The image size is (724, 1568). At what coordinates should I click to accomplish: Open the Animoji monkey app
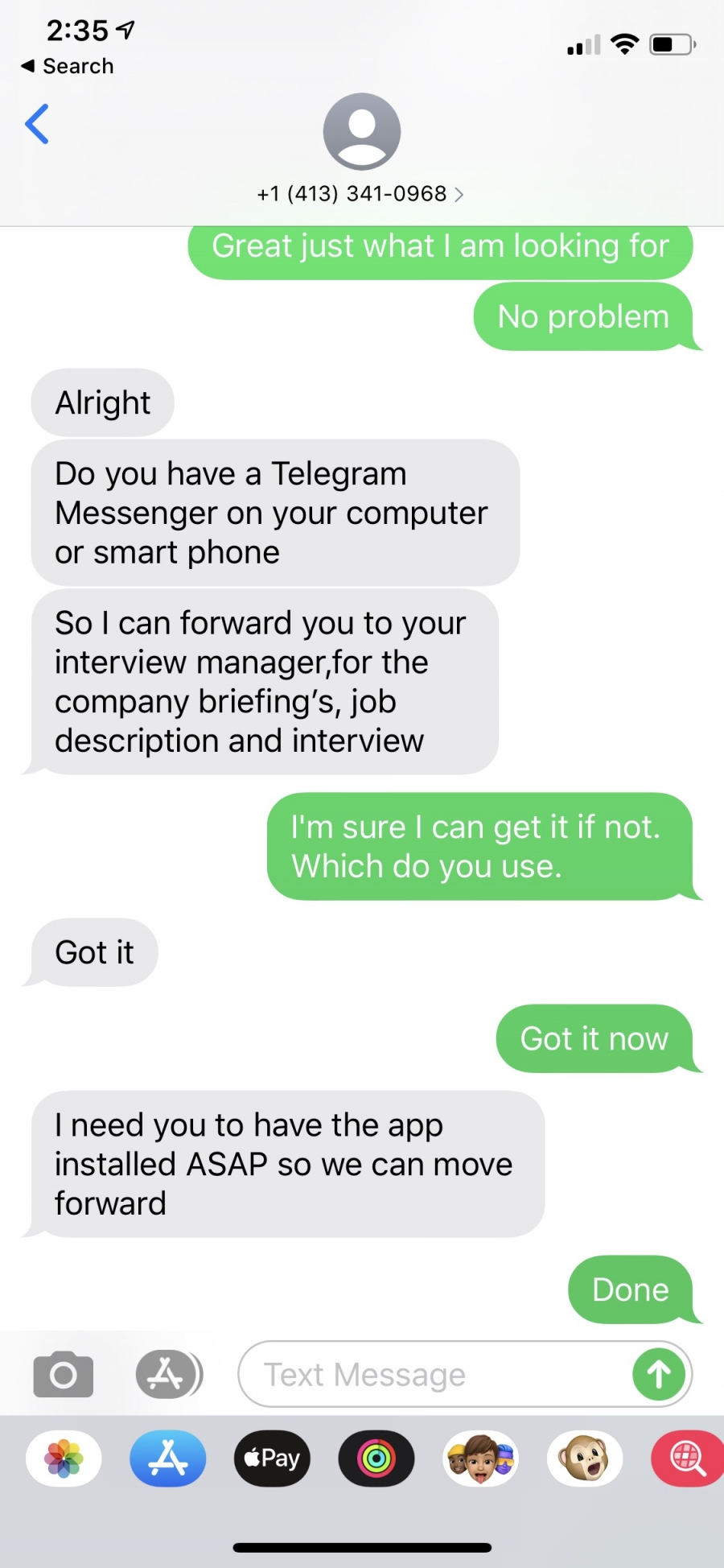tap(585, 1458)
